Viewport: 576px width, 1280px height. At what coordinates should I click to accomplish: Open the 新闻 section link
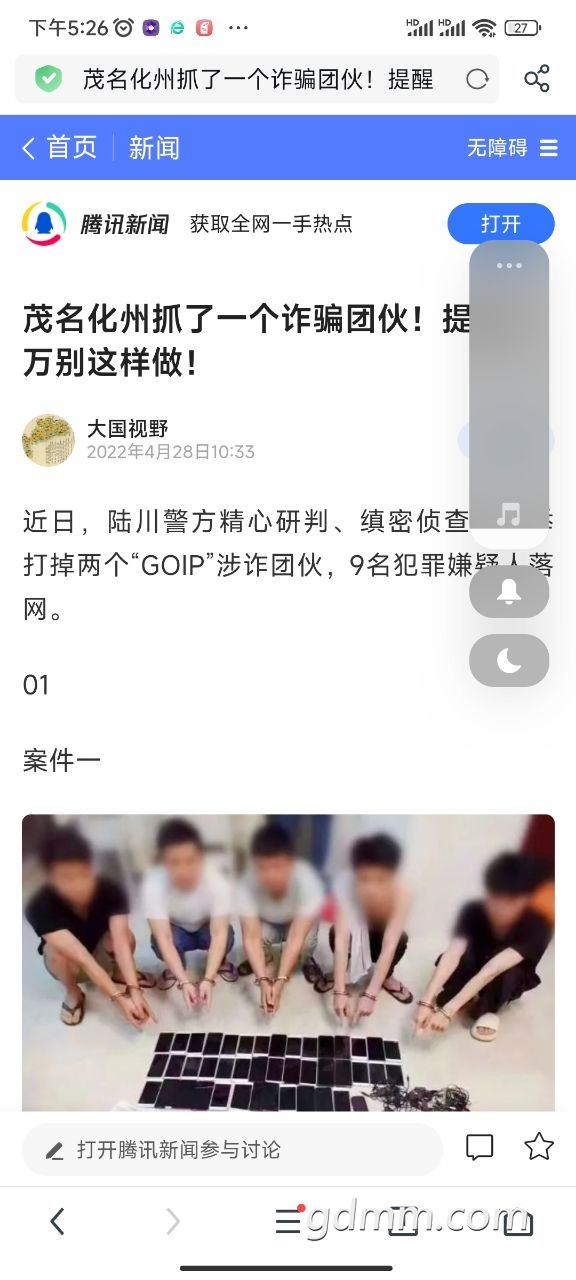(x=154, y=148)
